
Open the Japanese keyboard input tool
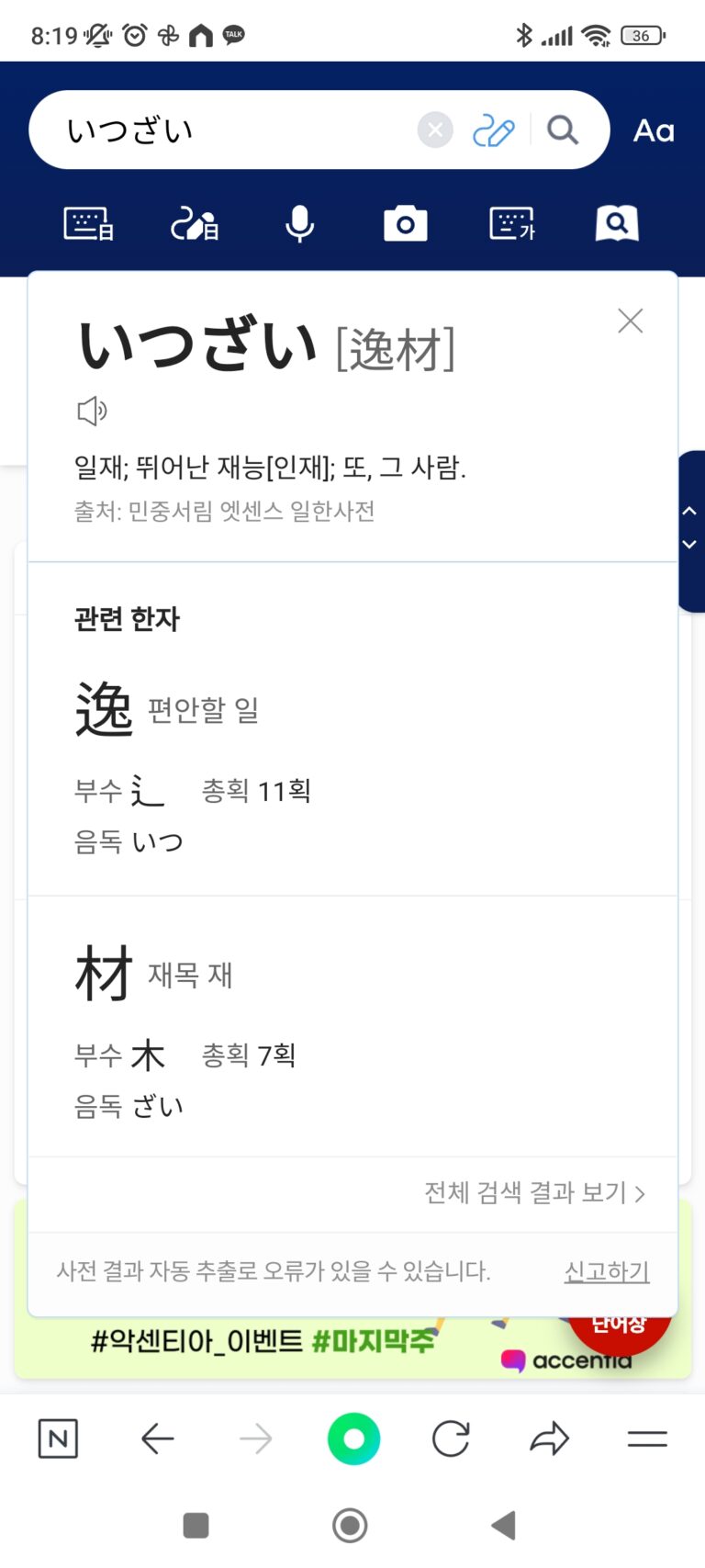pyautogui.click(x=88, y=223)
